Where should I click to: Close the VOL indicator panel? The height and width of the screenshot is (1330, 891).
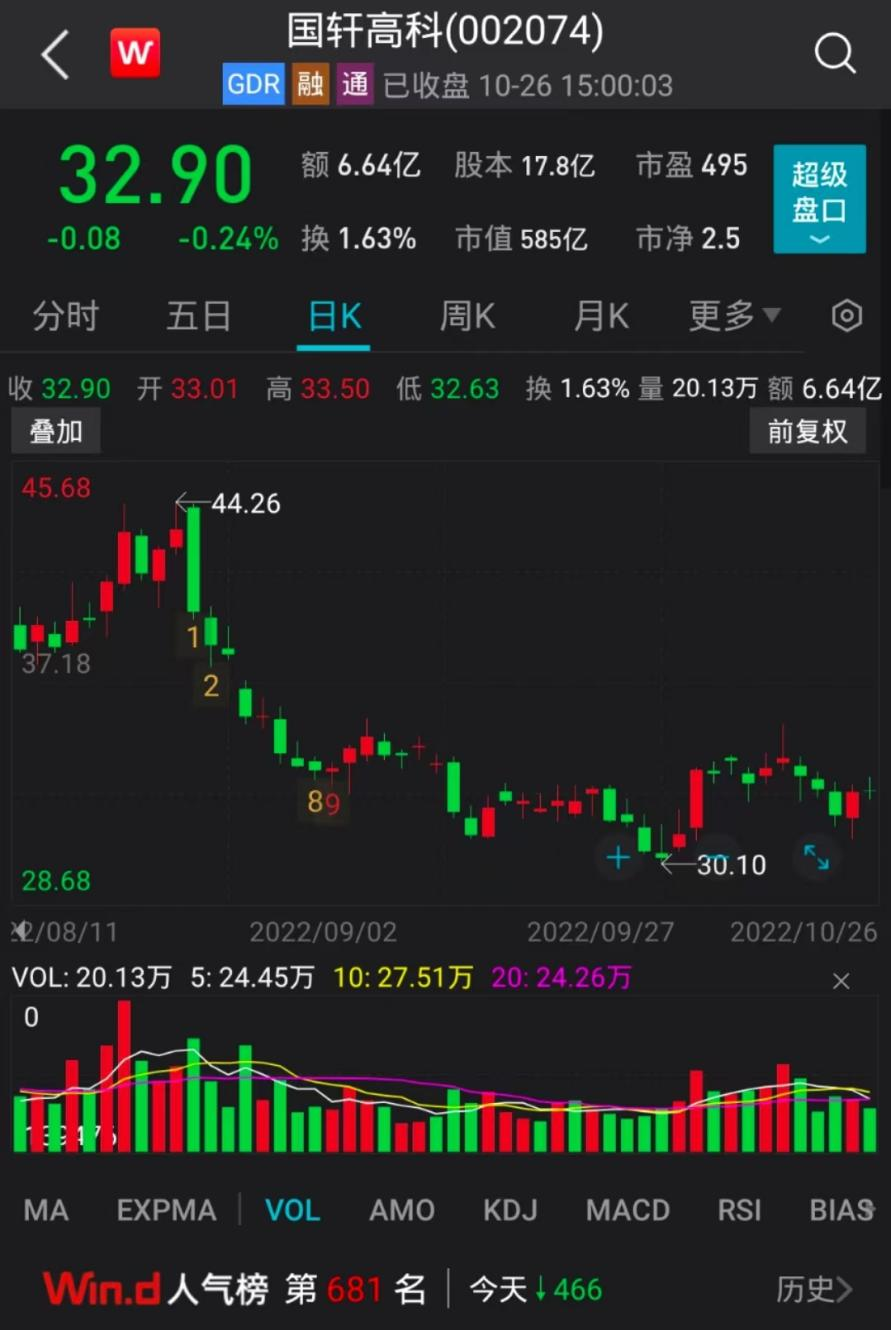click(x=841, y=982)
